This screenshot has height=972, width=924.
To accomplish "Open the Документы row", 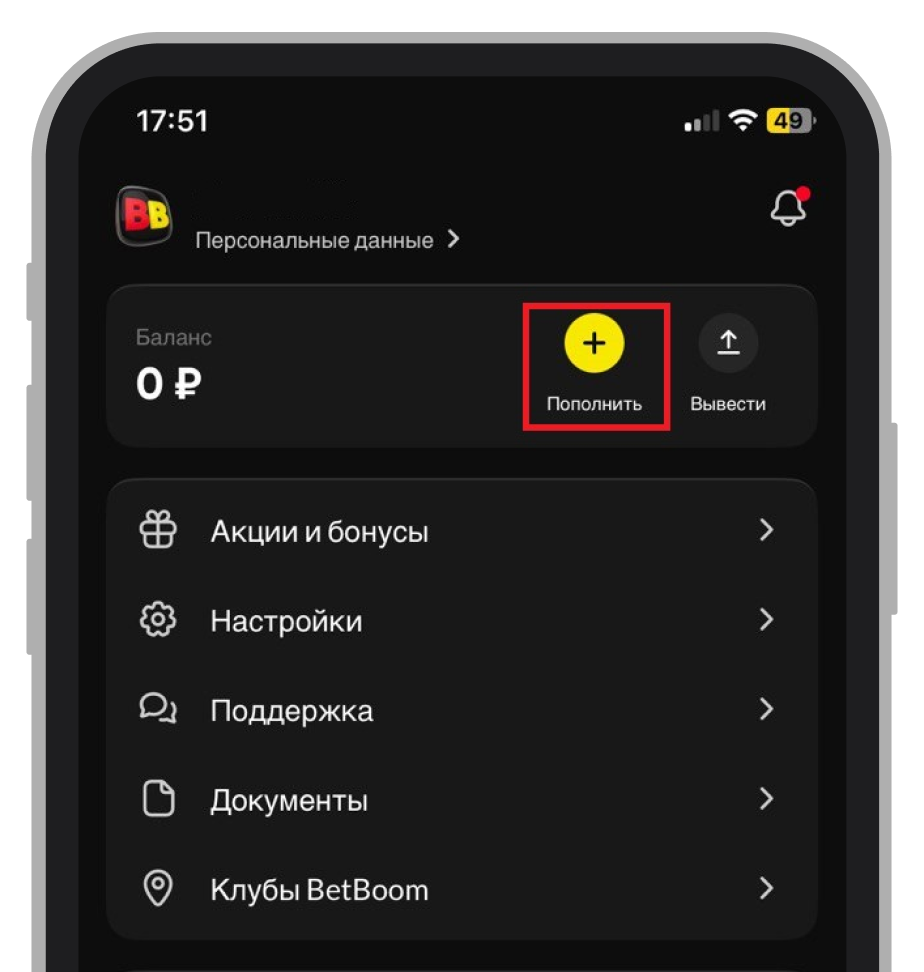I will [x=460, y=800].
